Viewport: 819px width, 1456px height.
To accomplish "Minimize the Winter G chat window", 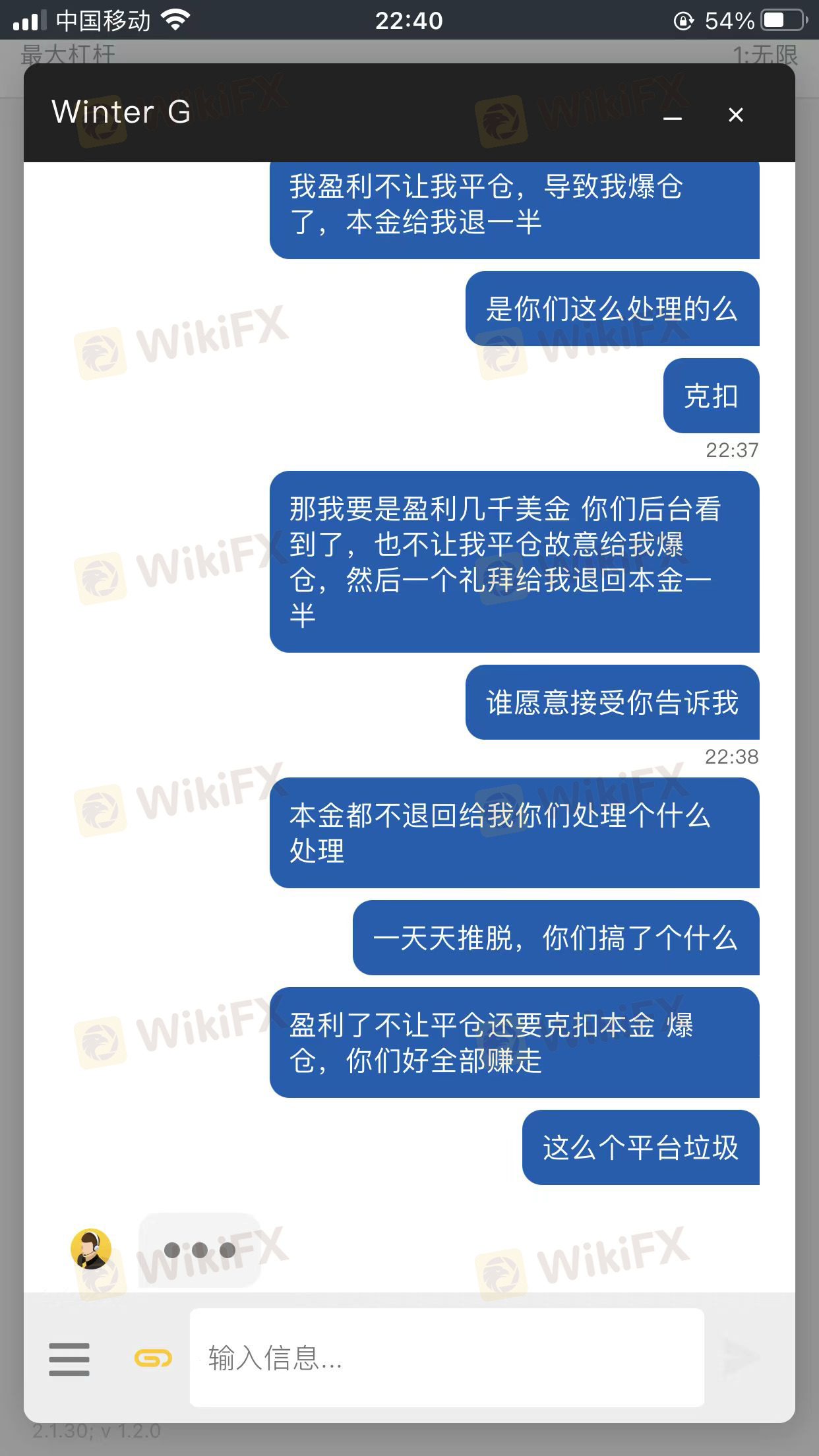I will point(672,116).
